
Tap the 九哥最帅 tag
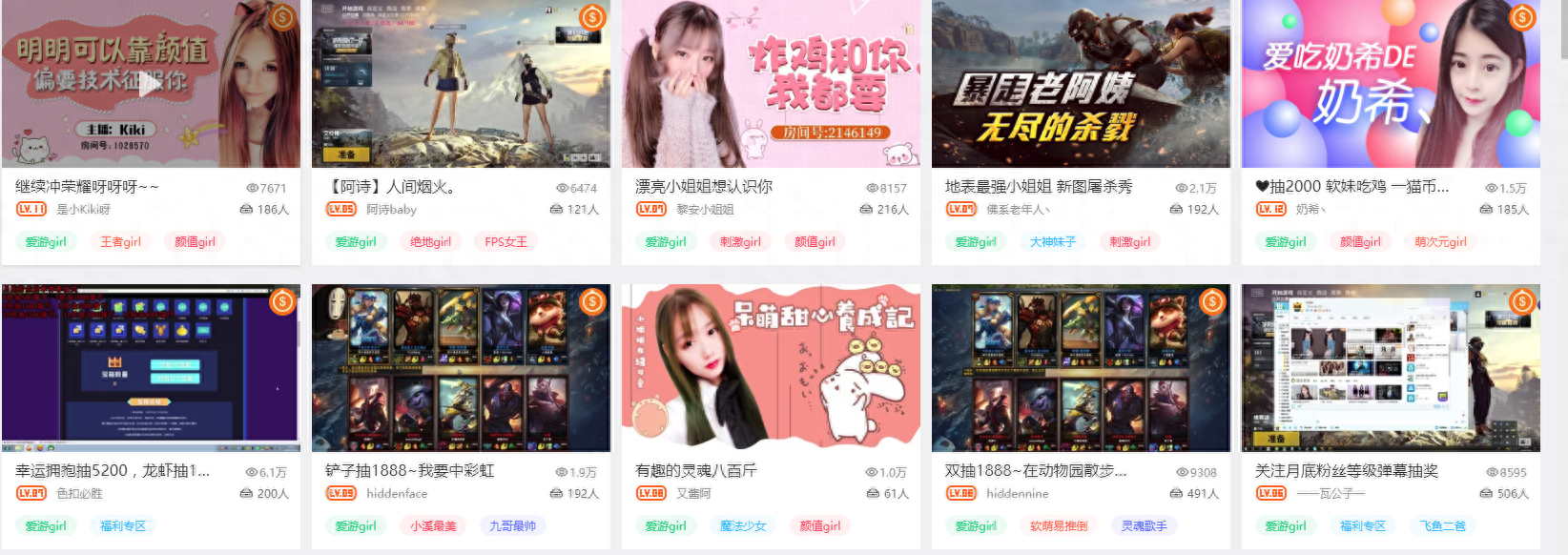512,526
